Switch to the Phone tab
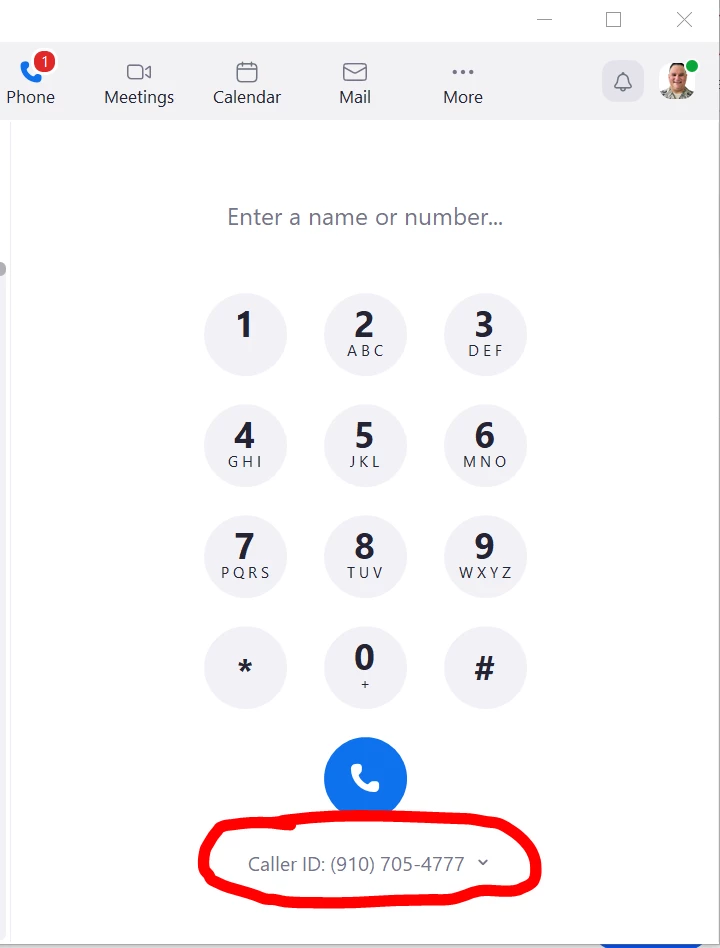This screenshot has height=948, width=720. (31, 82)
